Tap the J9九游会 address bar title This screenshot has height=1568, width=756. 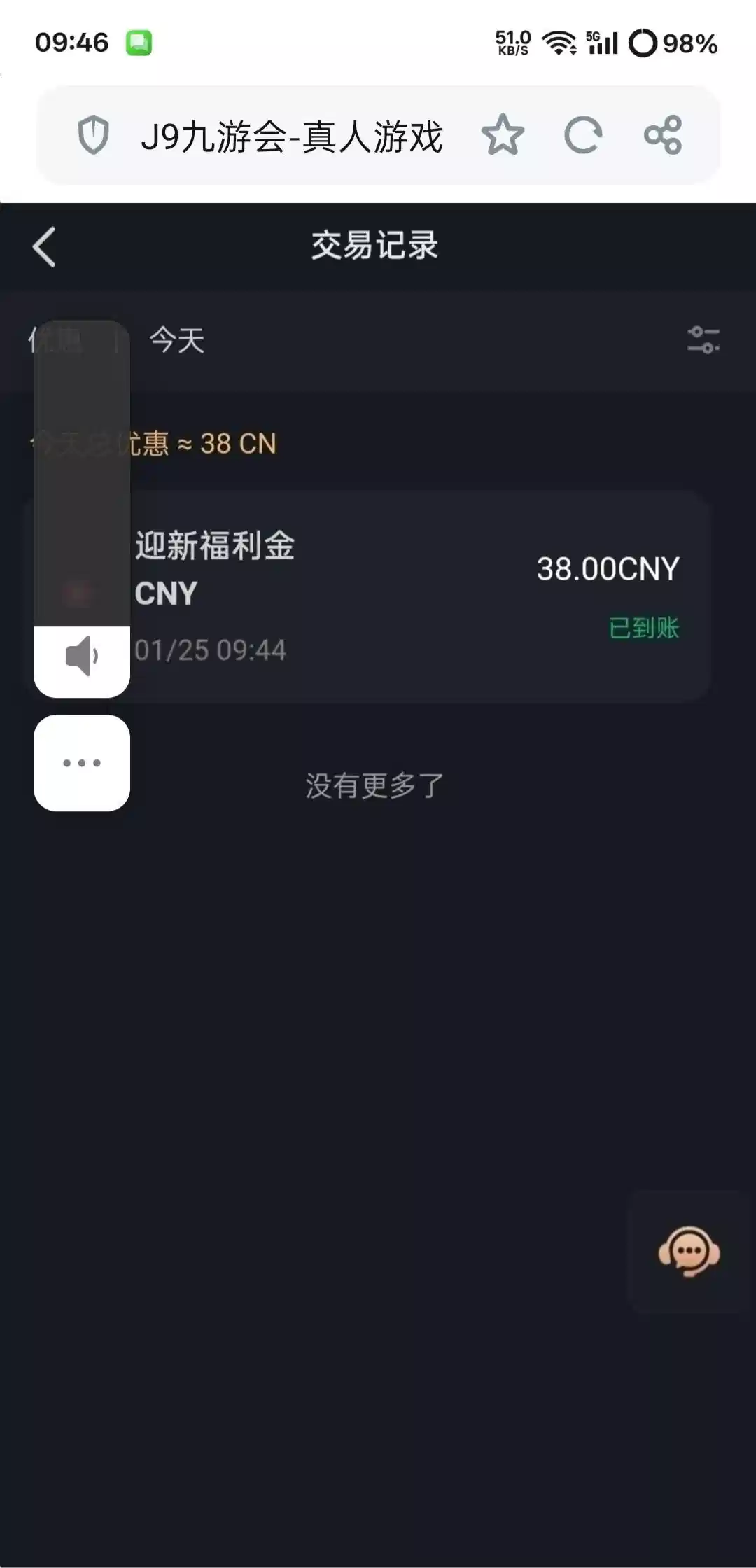(292, 136)
